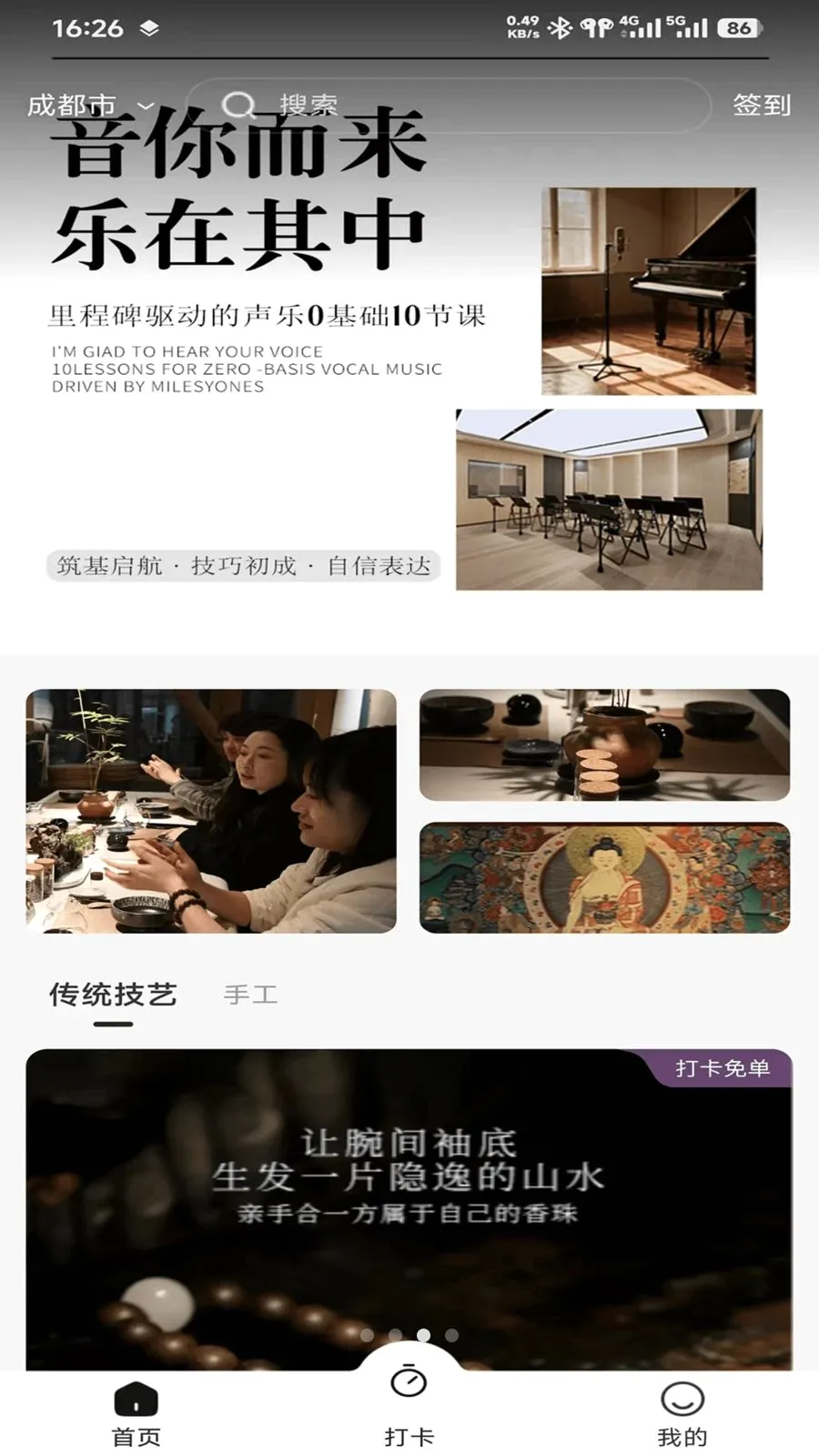Tap 签到 to check in
This screenshot has width=819, height=1456.
click(762, 106)
